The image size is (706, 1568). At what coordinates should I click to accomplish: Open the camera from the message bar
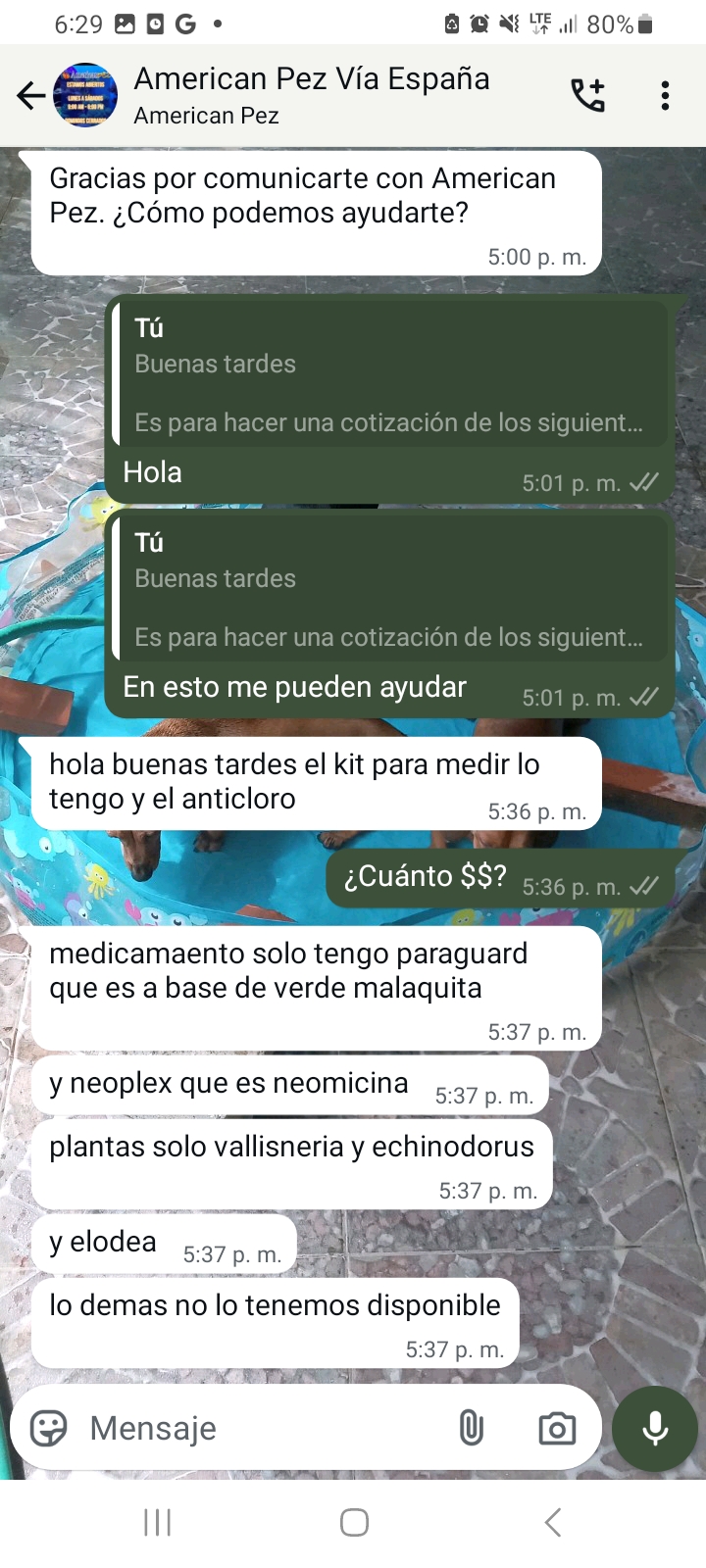click(x=557, y=1429)
